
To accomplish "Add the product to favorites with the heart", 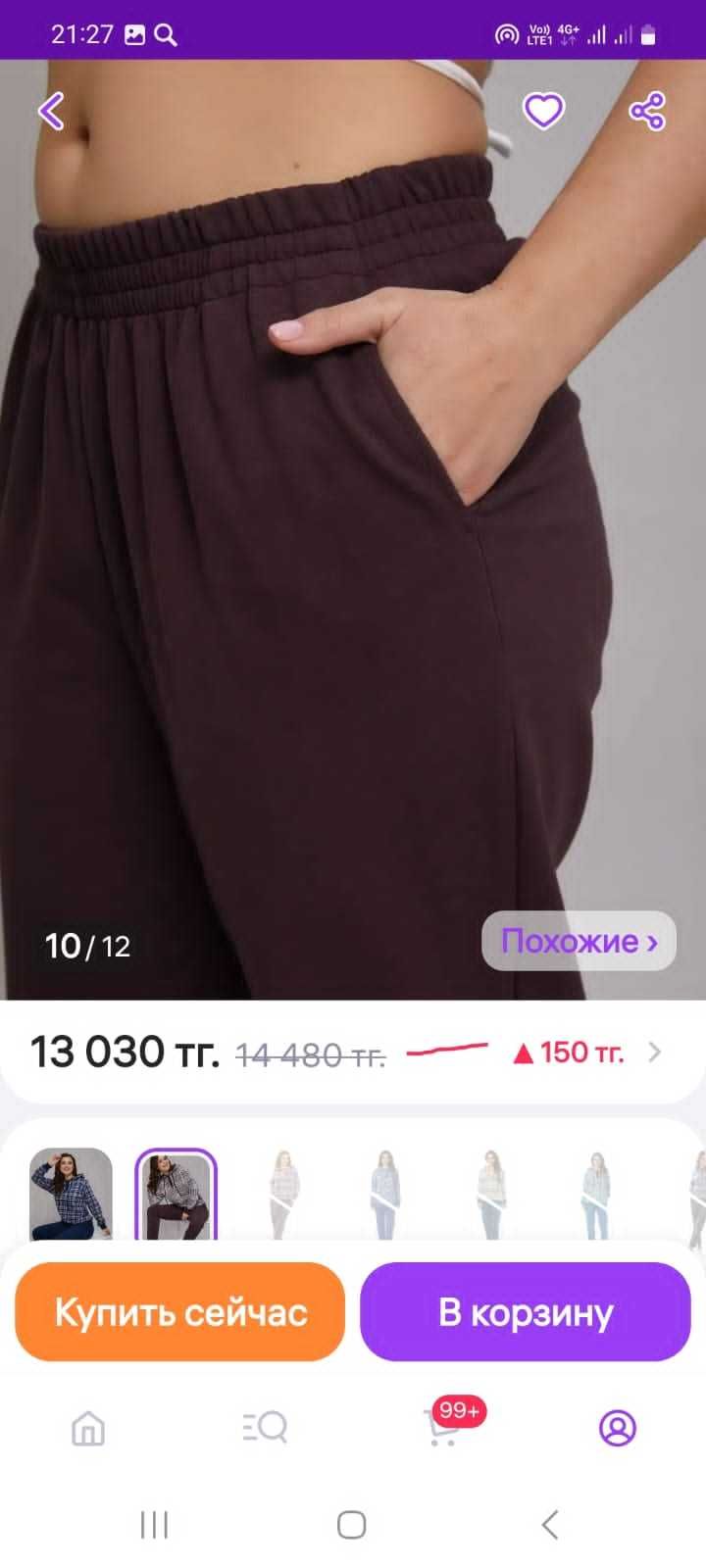I will pyautogui.click(x=543, y=111).
